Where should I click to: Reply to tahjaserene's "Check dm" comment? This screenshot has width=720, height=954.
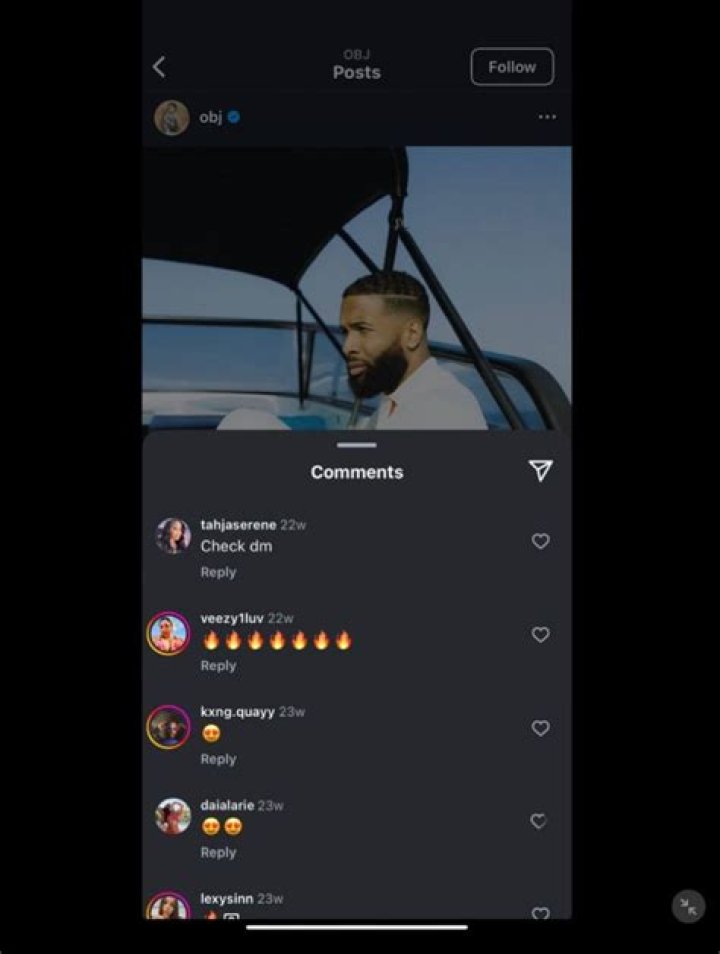[218, 572]
